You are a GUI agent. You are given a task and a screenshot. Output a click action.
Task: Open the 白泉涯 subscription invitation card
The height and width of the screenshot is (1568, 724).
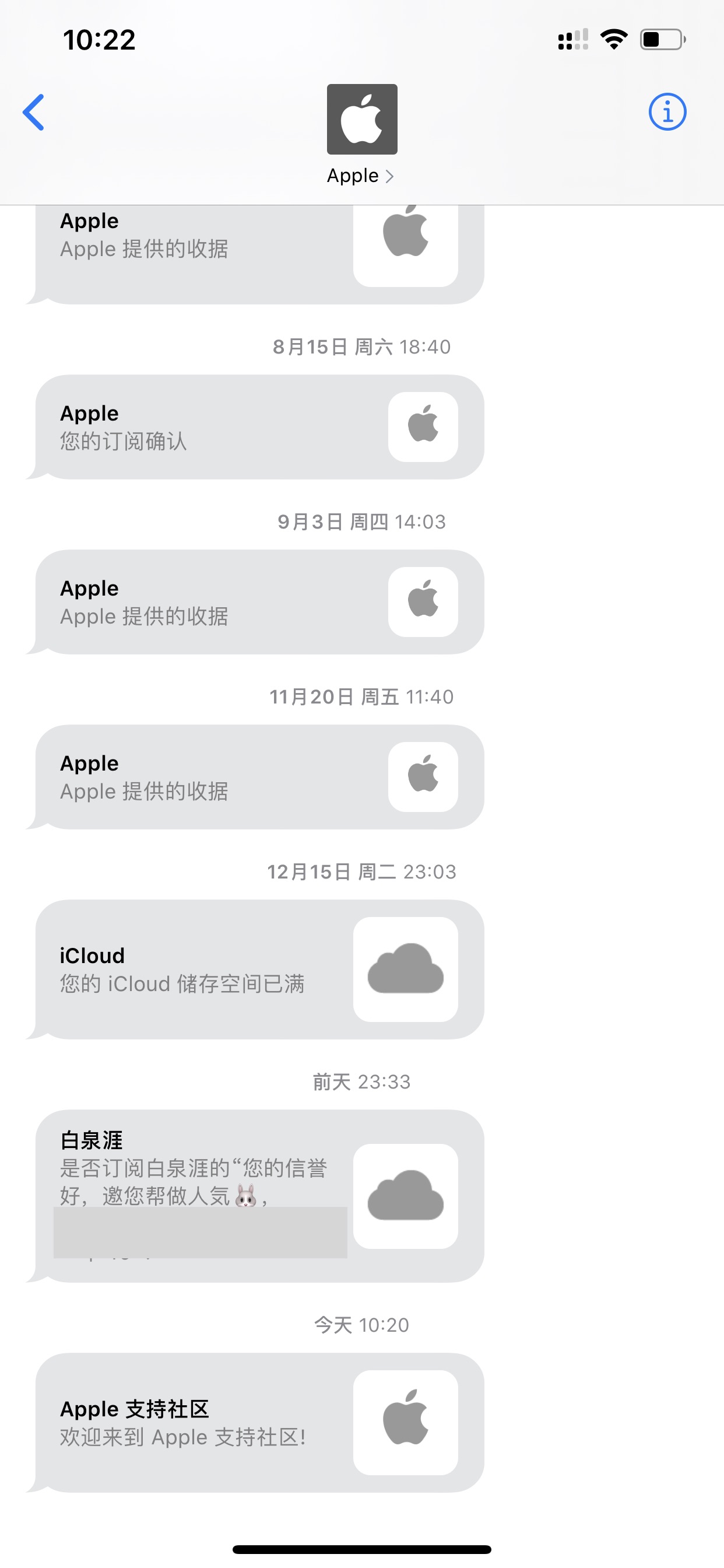(x=259, y=1195)
